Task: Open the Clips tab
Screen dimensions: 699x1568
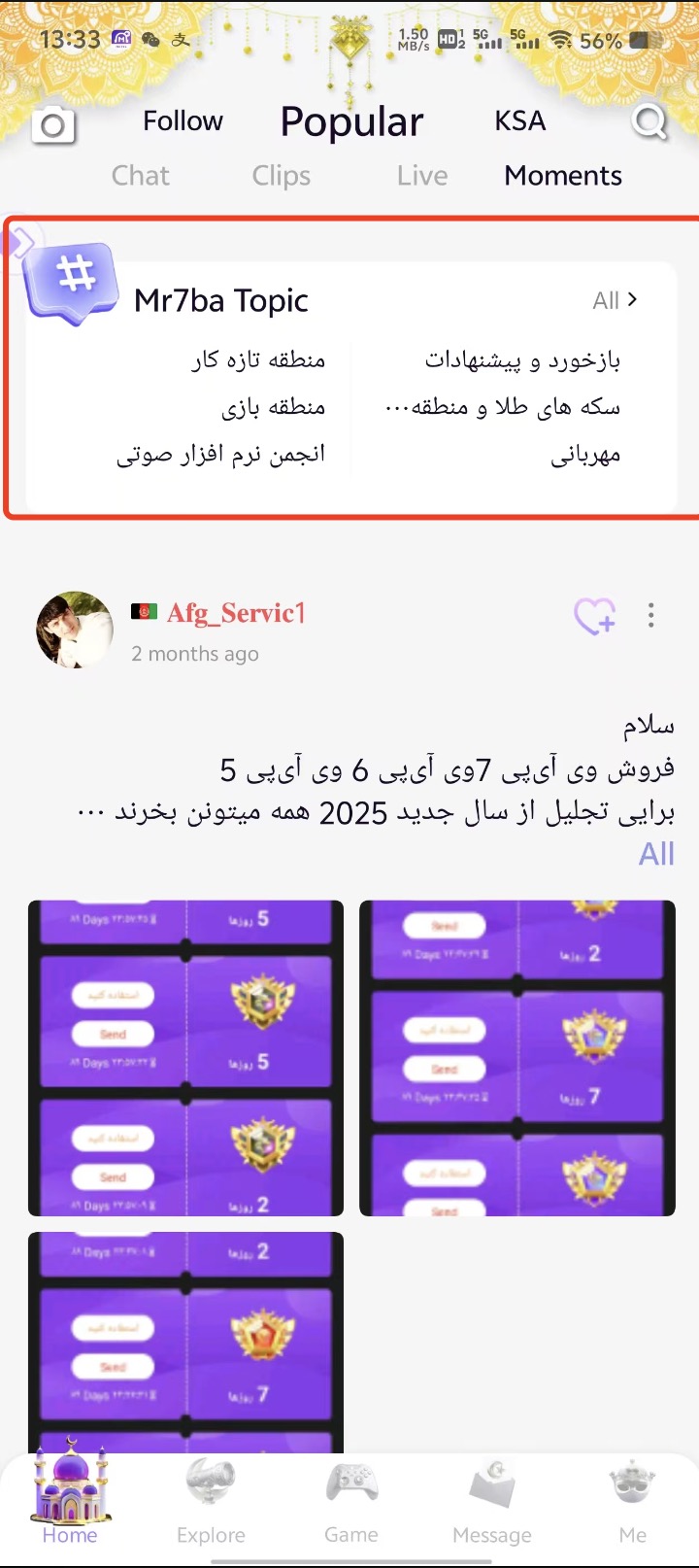Action: click(282, 176)
